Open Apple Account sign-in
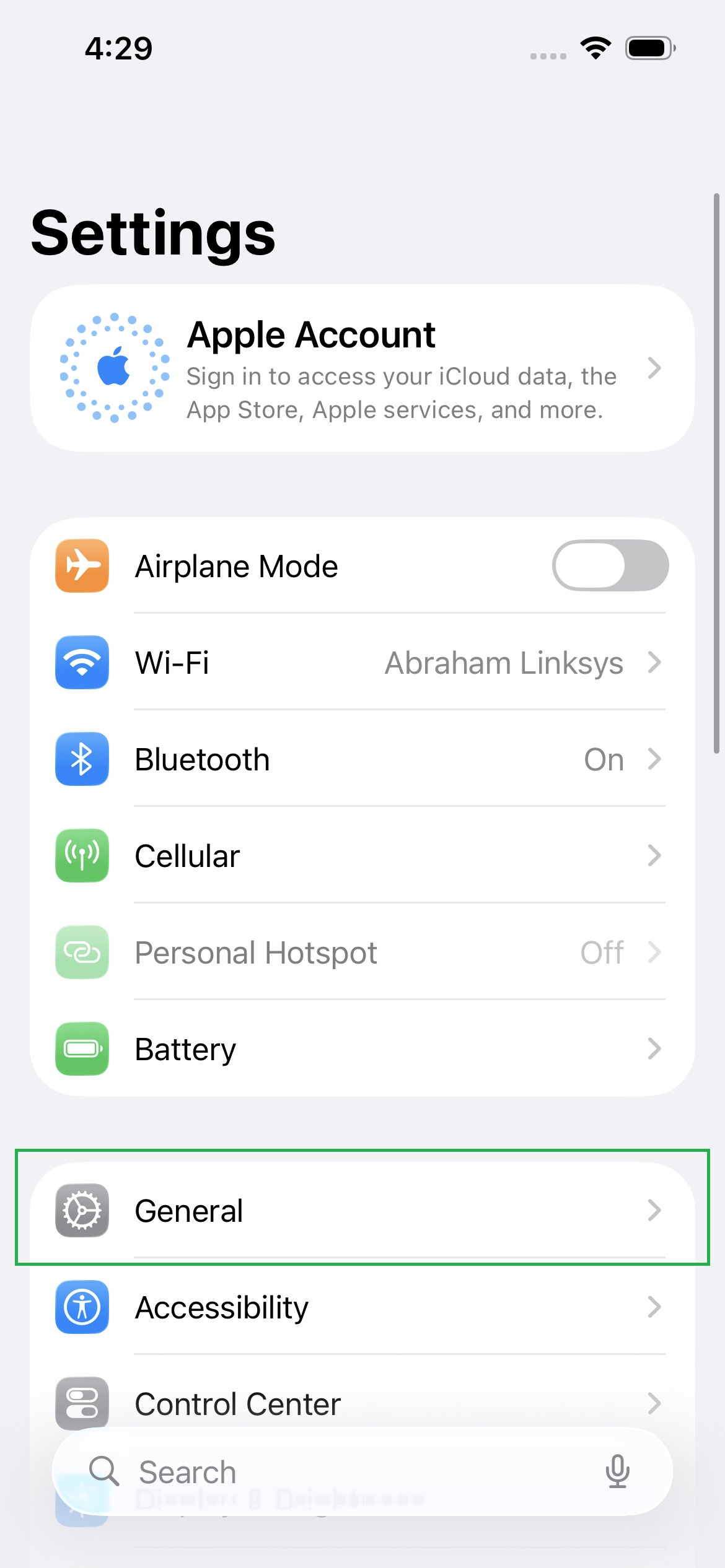The image size is (725, 1568). pos(362,368)
